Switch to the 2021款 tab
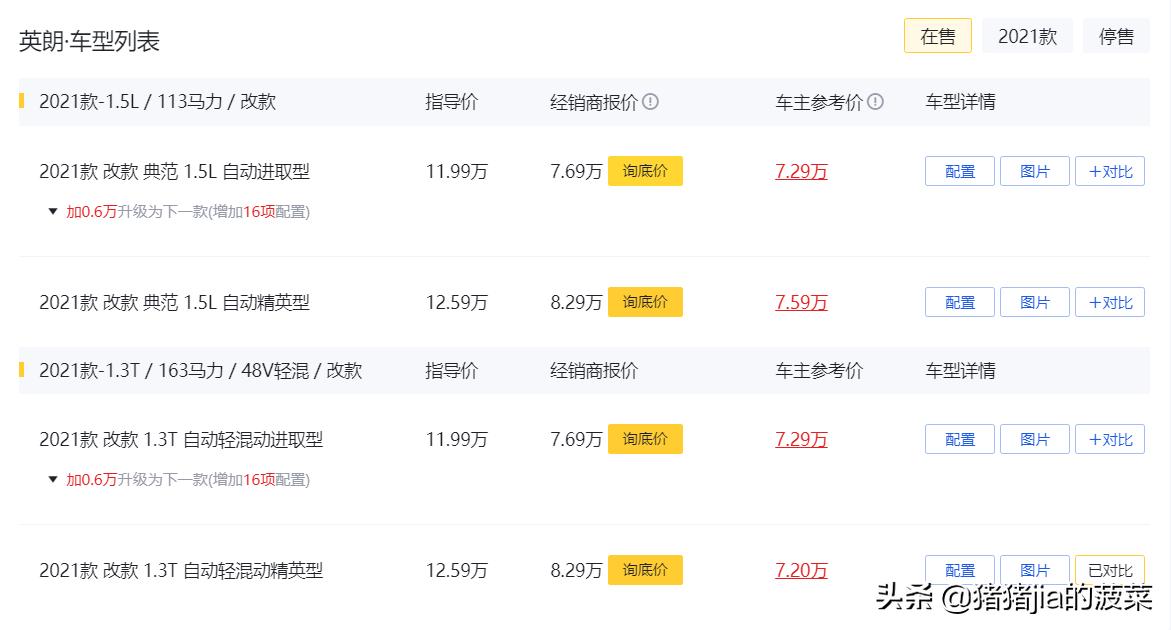This screenshot has height=630, width=1171. 1027,37
